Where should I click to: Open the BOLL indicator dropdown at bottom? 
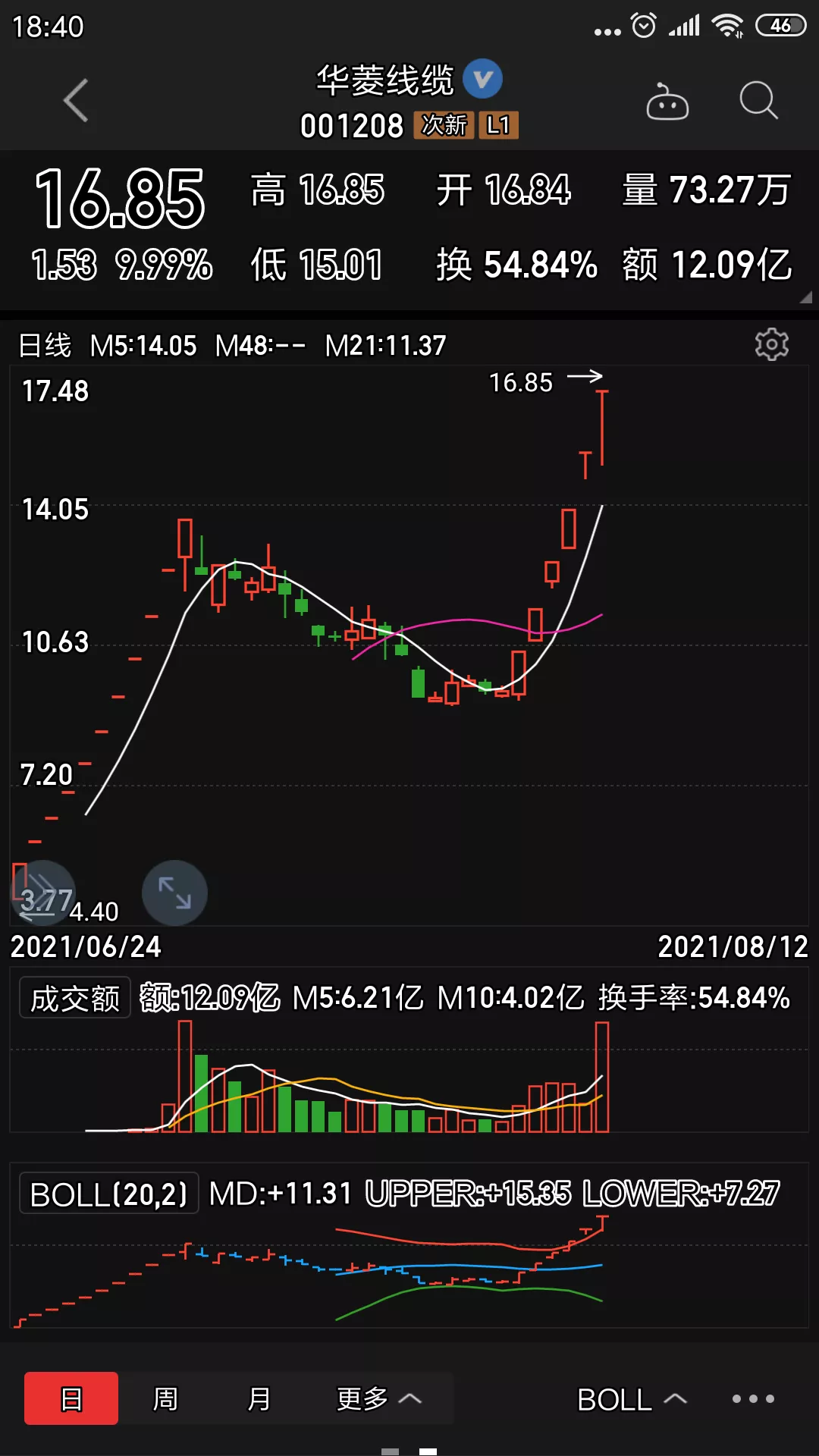632,1399
